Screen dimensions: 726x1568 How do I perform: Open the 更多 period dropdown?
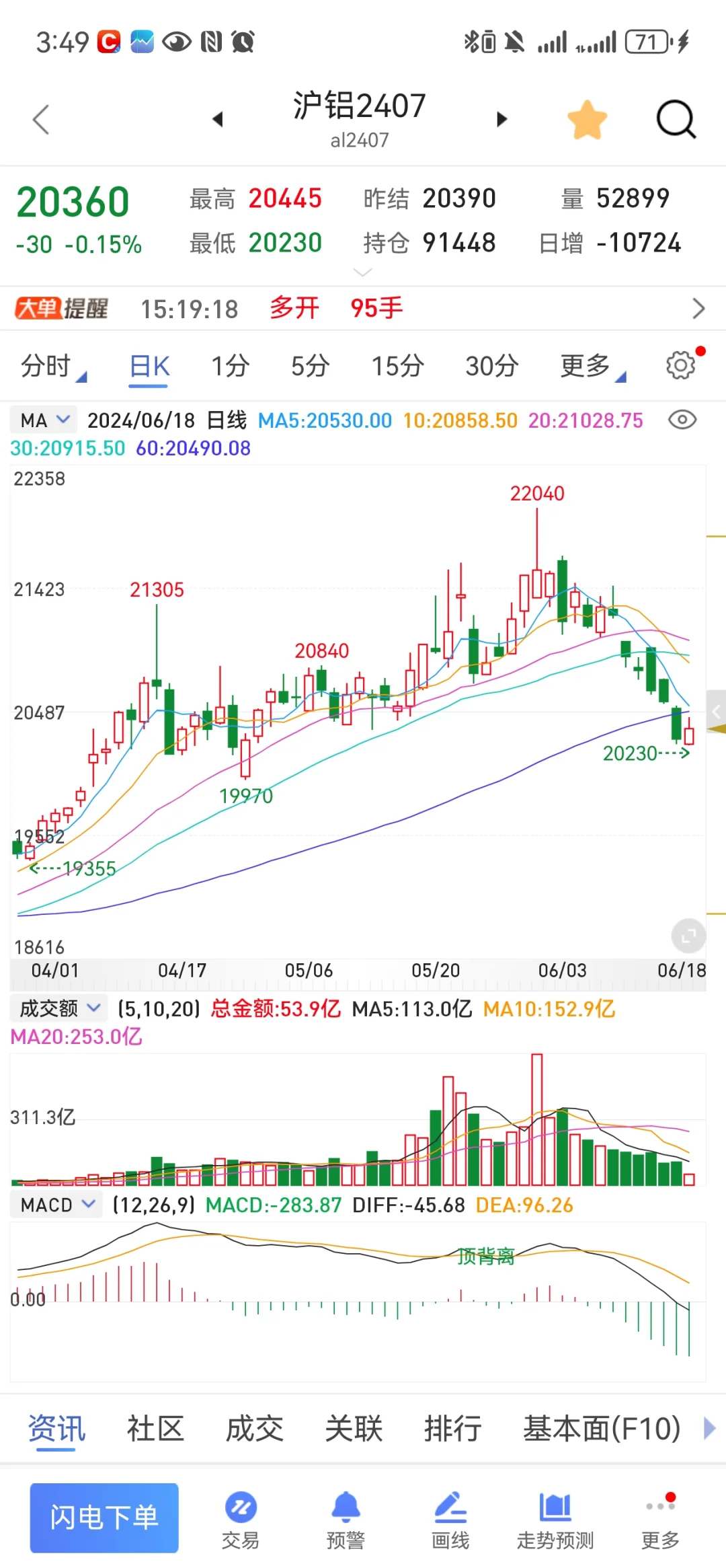point(592,367)
